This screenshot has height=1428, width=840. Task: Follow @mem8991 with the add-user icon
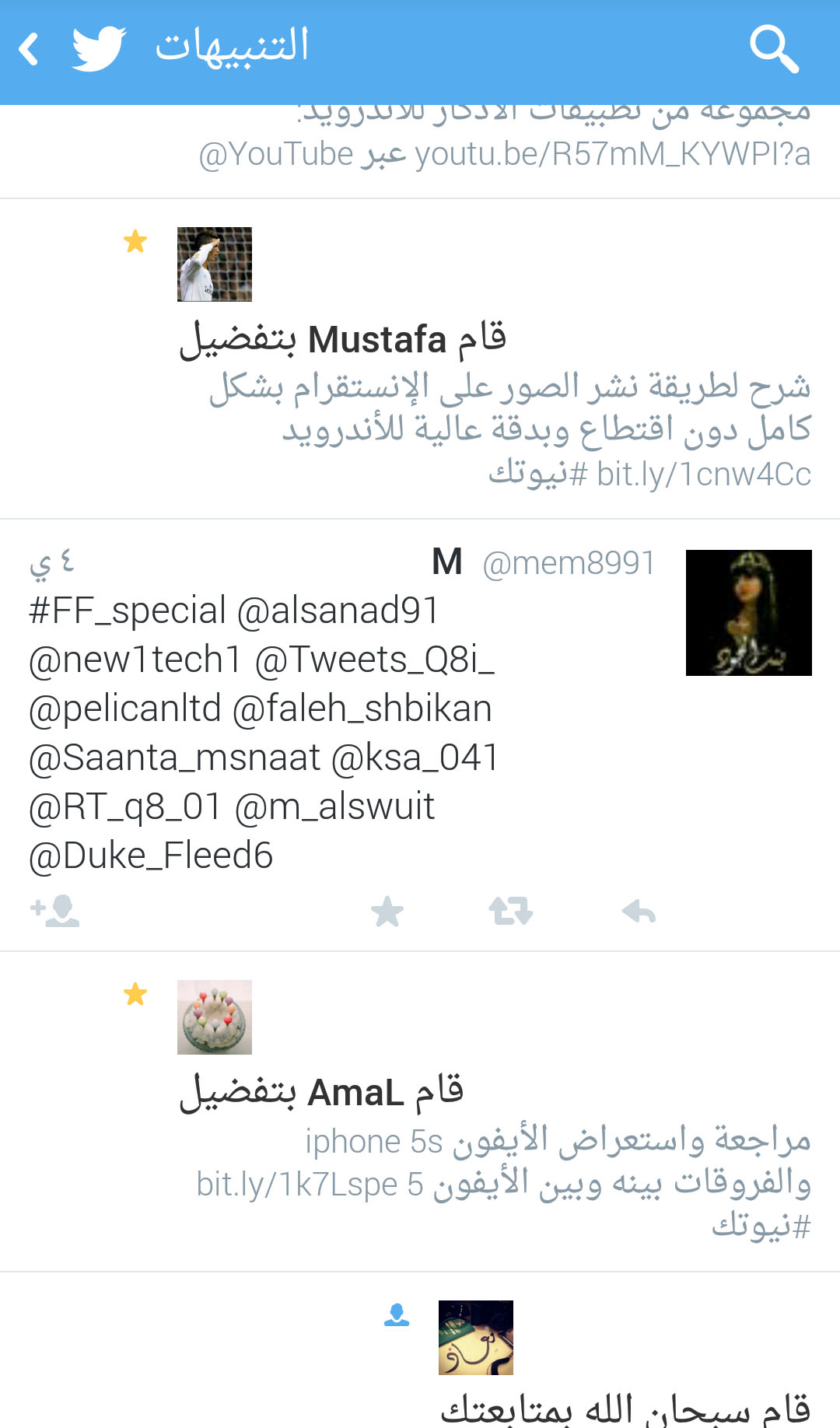[54, 911]
